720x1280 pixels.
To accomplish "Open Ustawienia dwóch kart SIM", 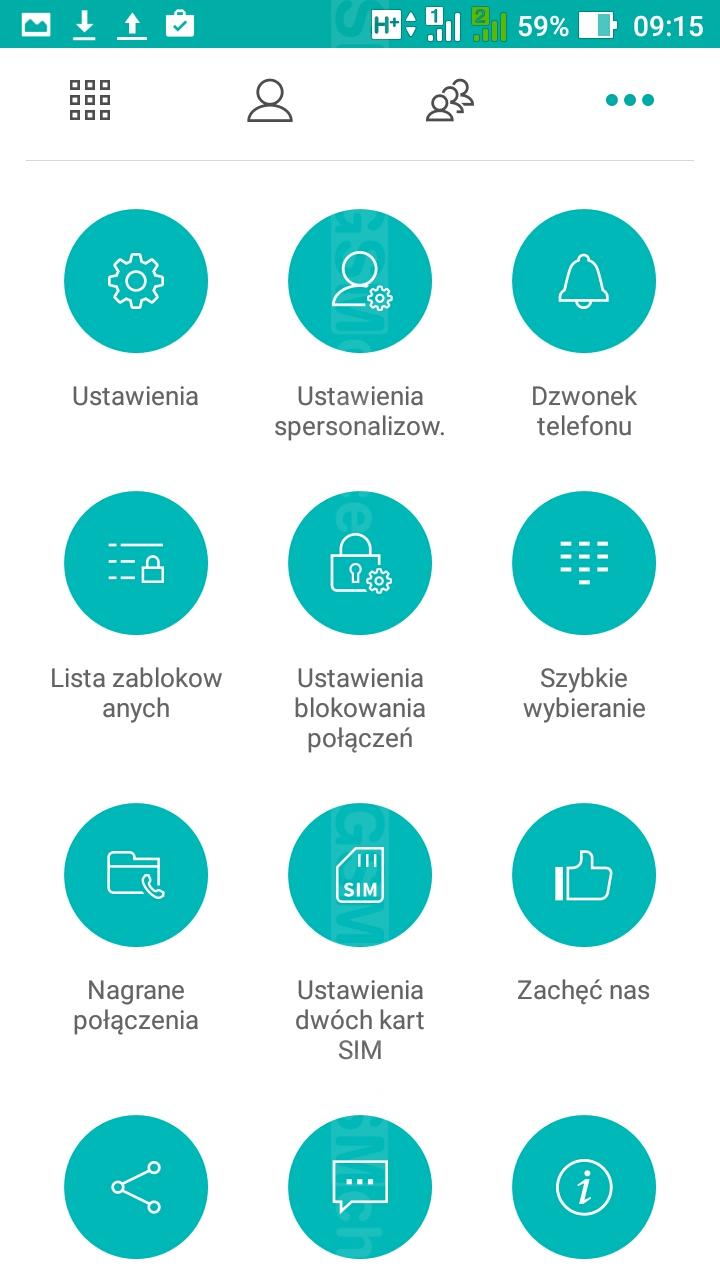I will click(x=360, y=875).
